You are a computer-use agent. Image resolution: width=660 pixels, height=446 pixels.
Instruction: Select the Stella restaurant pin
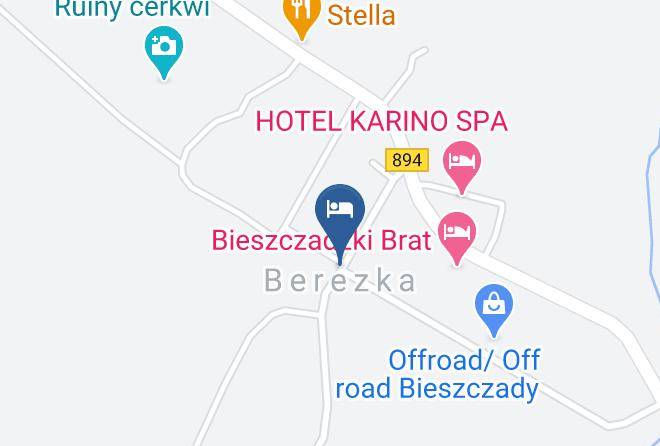pyautogui.click(x=301, y=15)
